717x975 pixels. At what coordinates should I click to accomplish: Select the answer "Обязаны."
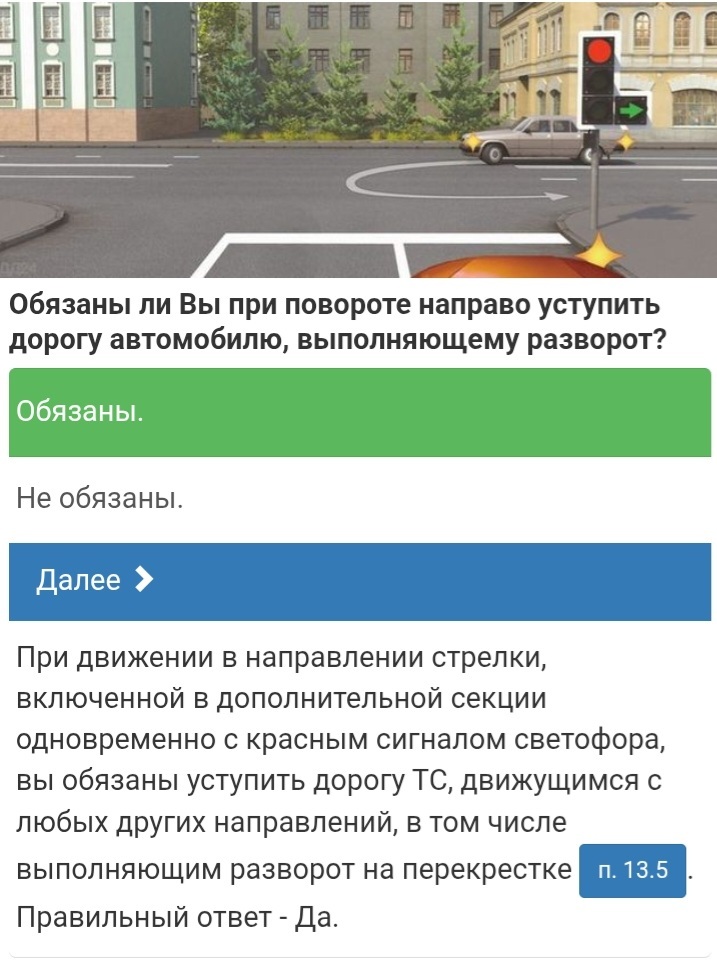tap(359, 412)
